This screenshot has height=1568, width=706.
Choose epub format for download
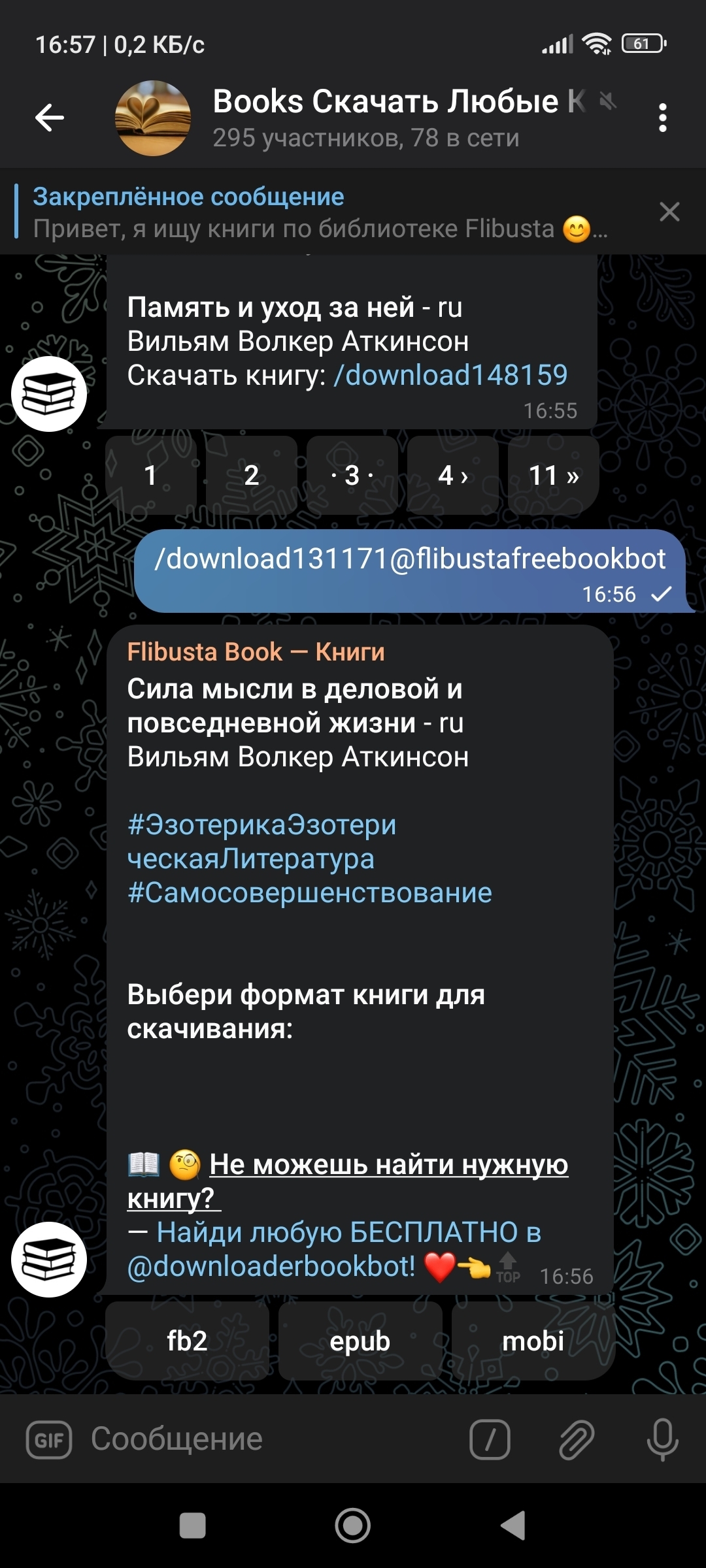point(360,1341)
